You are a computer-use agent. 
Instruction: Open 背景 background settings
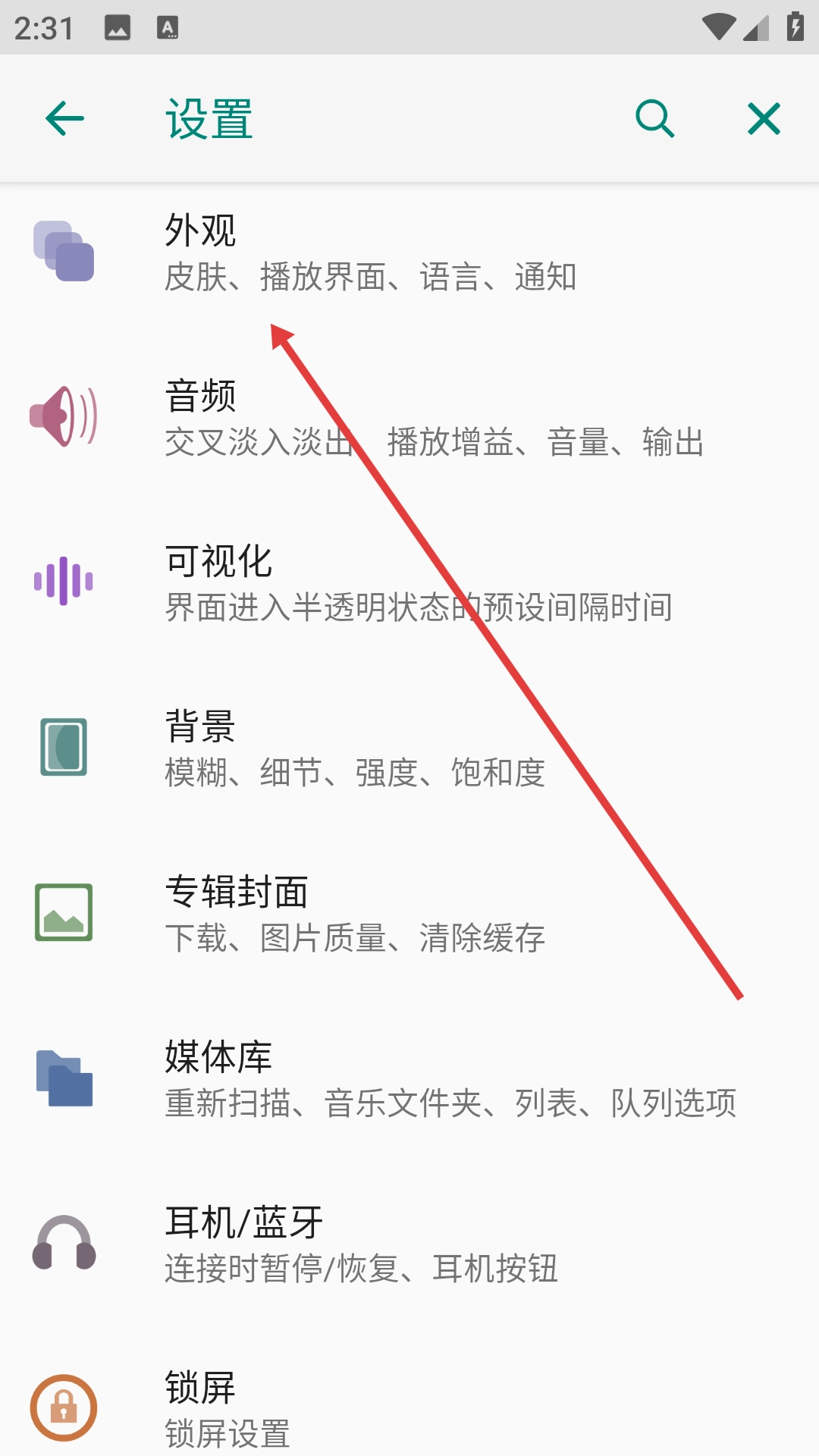[409, 748]
